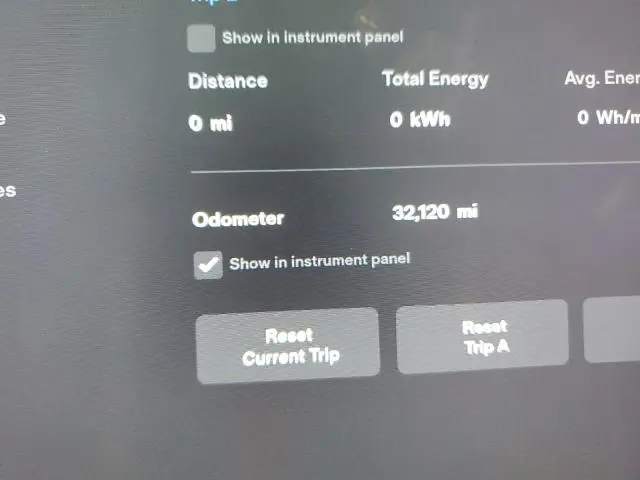This screenshot has height=480, width=640.
Task: Tap the Reset Current Trip button
Action: [288, 345]
